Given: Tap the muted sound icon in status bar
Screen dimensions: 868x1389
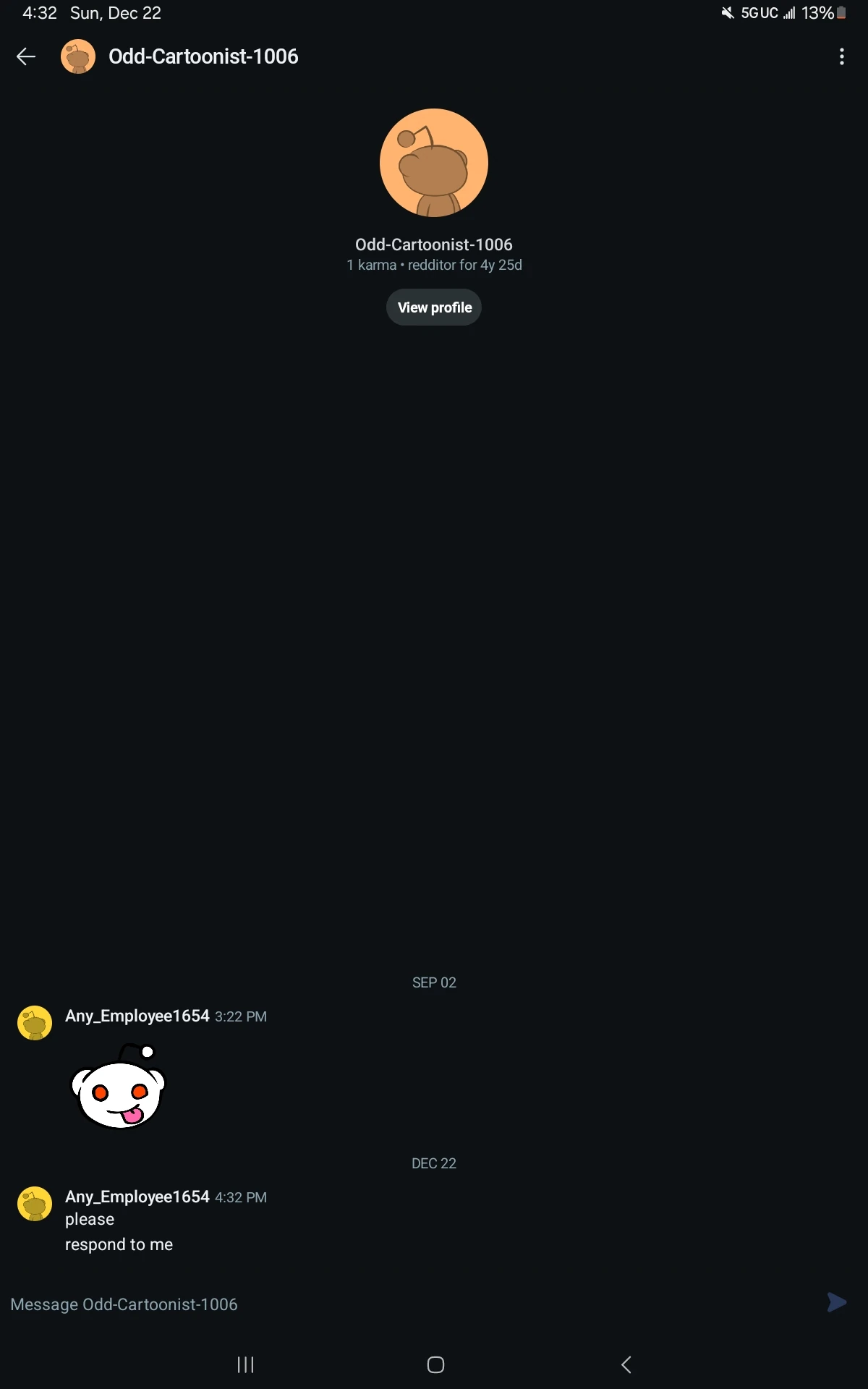Looking at the screenshot, I should point(726,13).
